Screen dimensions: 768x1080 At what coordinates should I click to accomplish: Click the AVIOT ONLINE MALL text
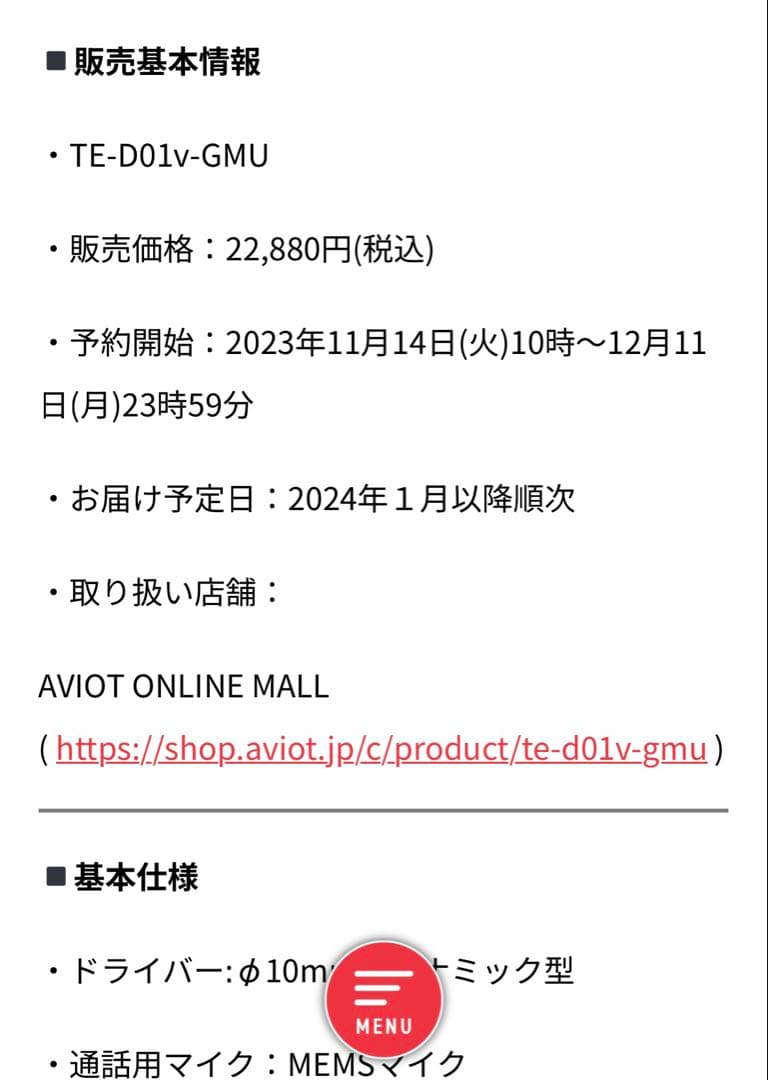(183, 686)
